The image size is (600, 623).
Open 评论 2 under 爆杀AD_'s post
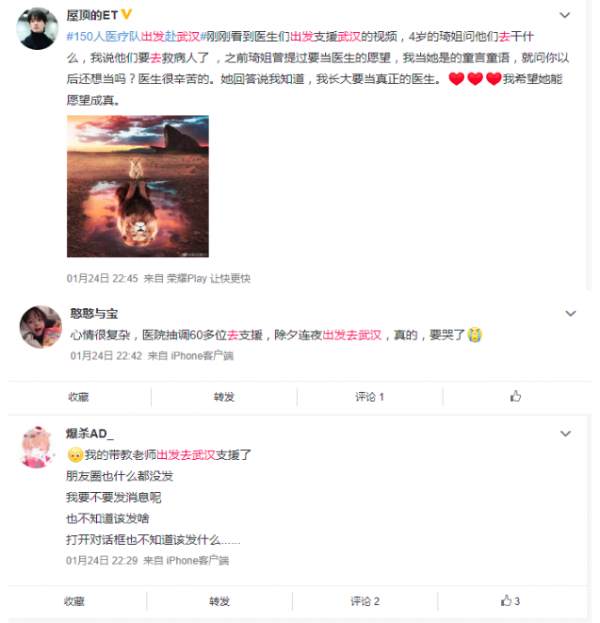tap(365, 601)
